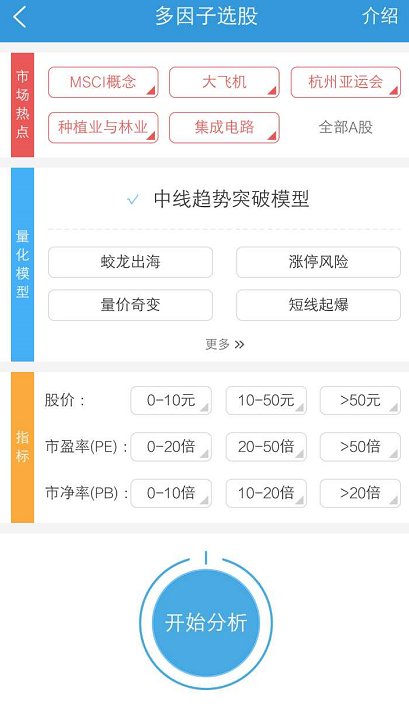Select 种植业与林业 hotspot

pyautogui.click(x=103, y=128)
